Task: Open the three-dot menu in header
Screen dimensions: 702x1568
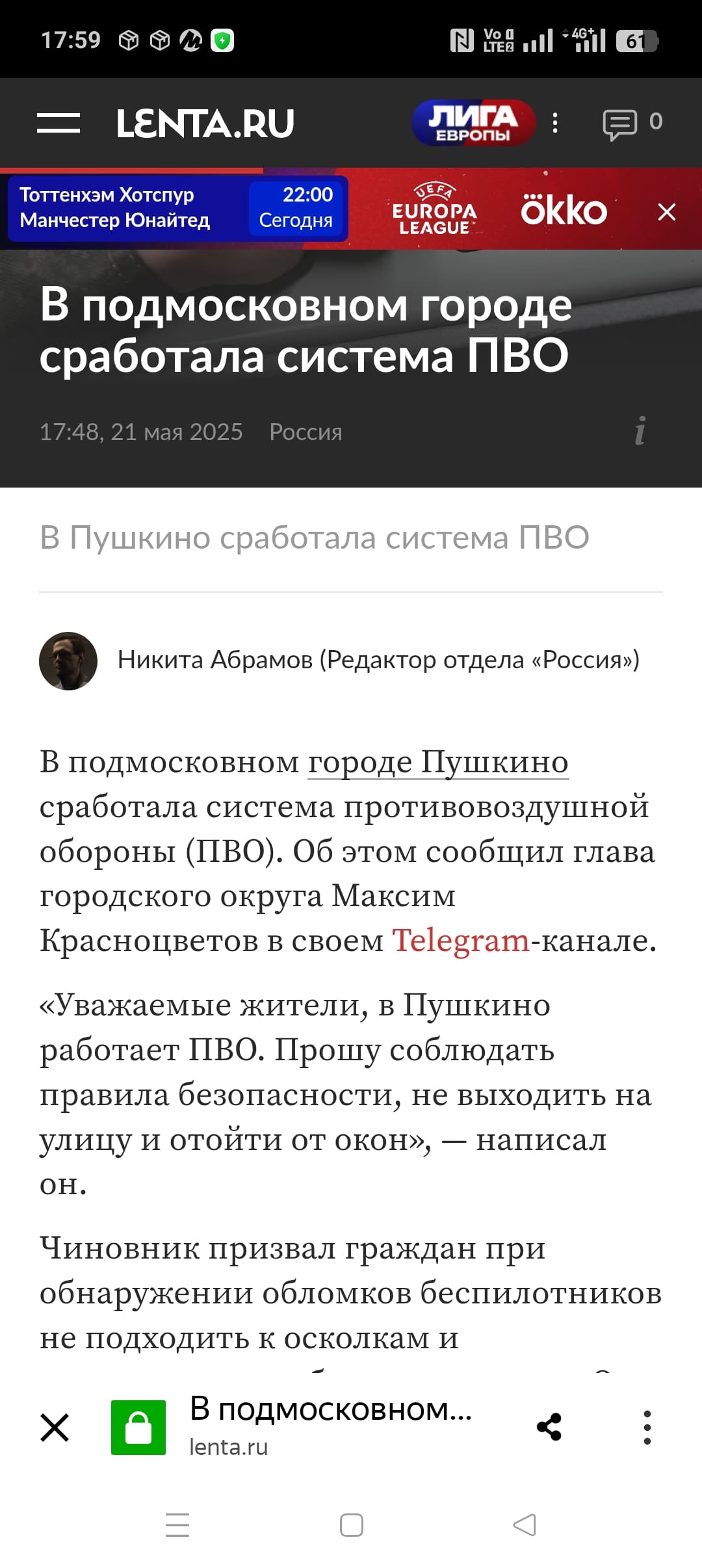Action: pos(555,123)
